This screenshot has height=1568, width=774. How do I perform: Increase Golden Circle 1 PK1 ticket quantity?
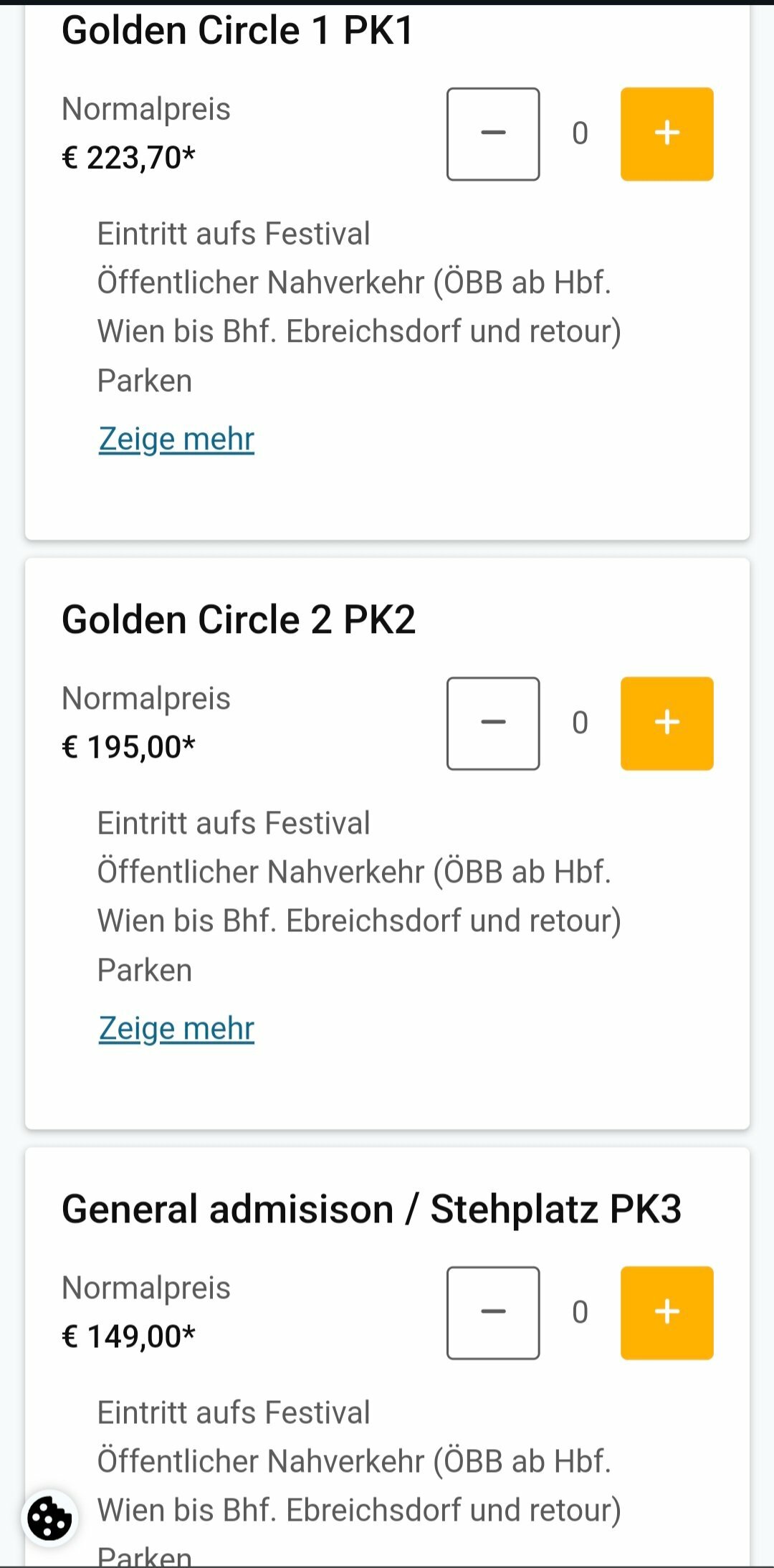click(666, 134)
